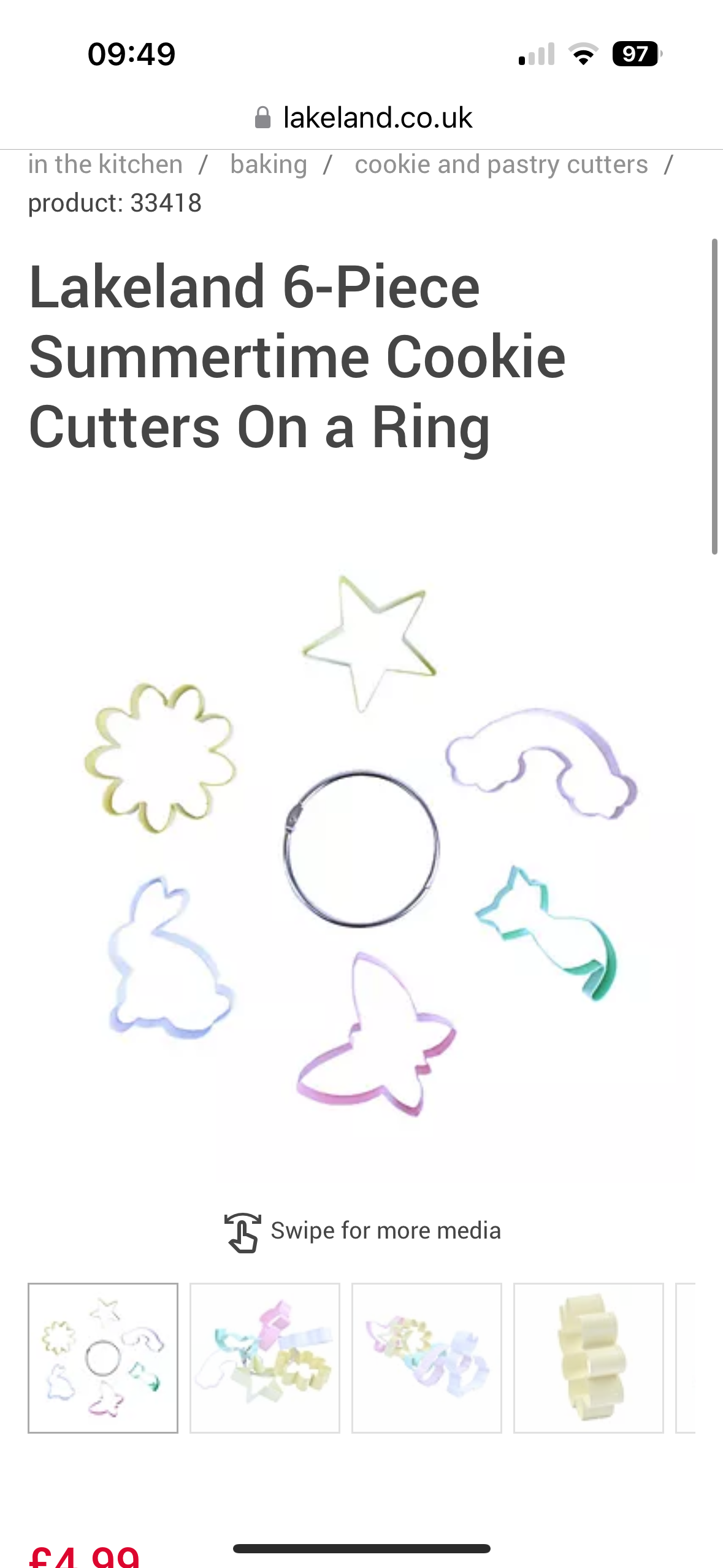
Task: Open the main cookie cutters product image
Action: [x=361, y=845]
